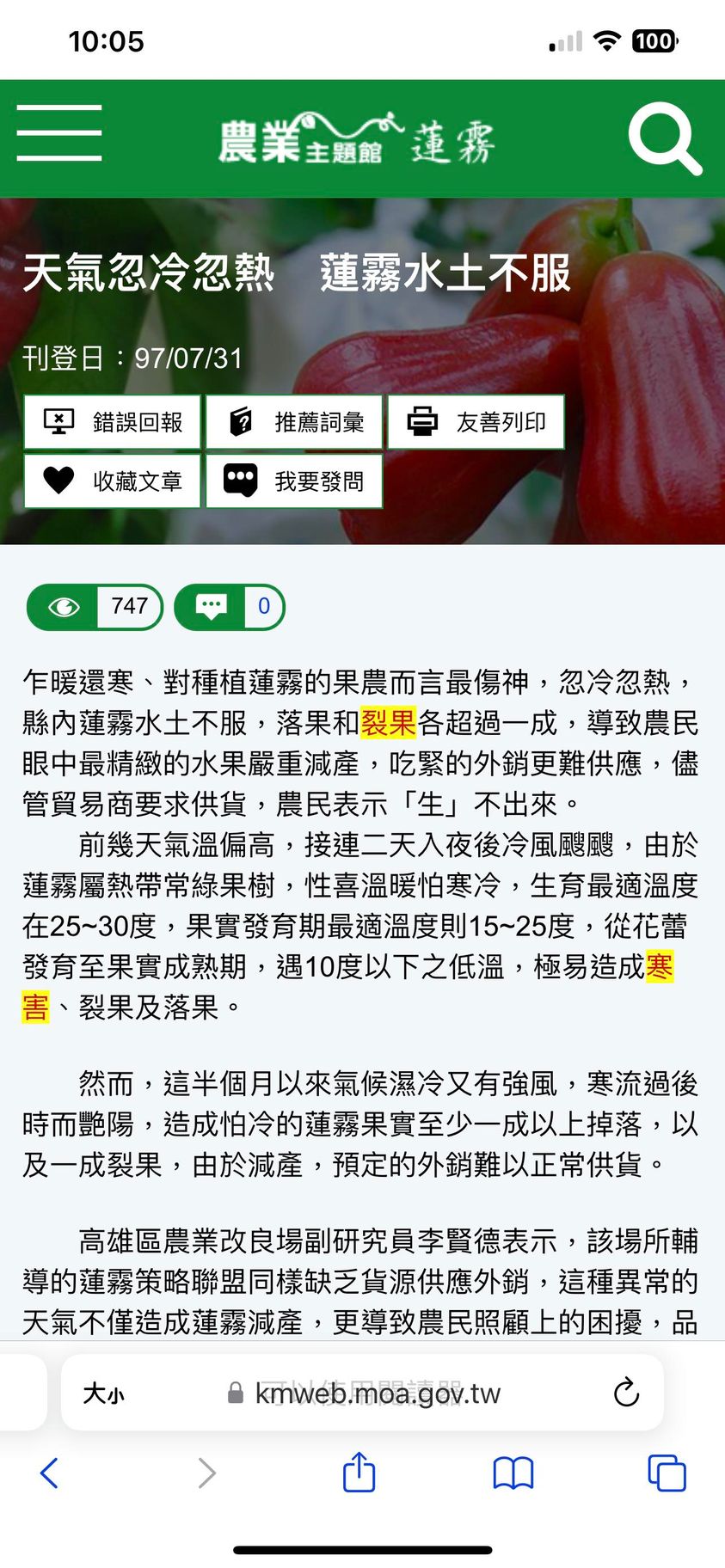Open the highlighted 寒害 keyword link
725x1568 pixels.
[659, 967]
